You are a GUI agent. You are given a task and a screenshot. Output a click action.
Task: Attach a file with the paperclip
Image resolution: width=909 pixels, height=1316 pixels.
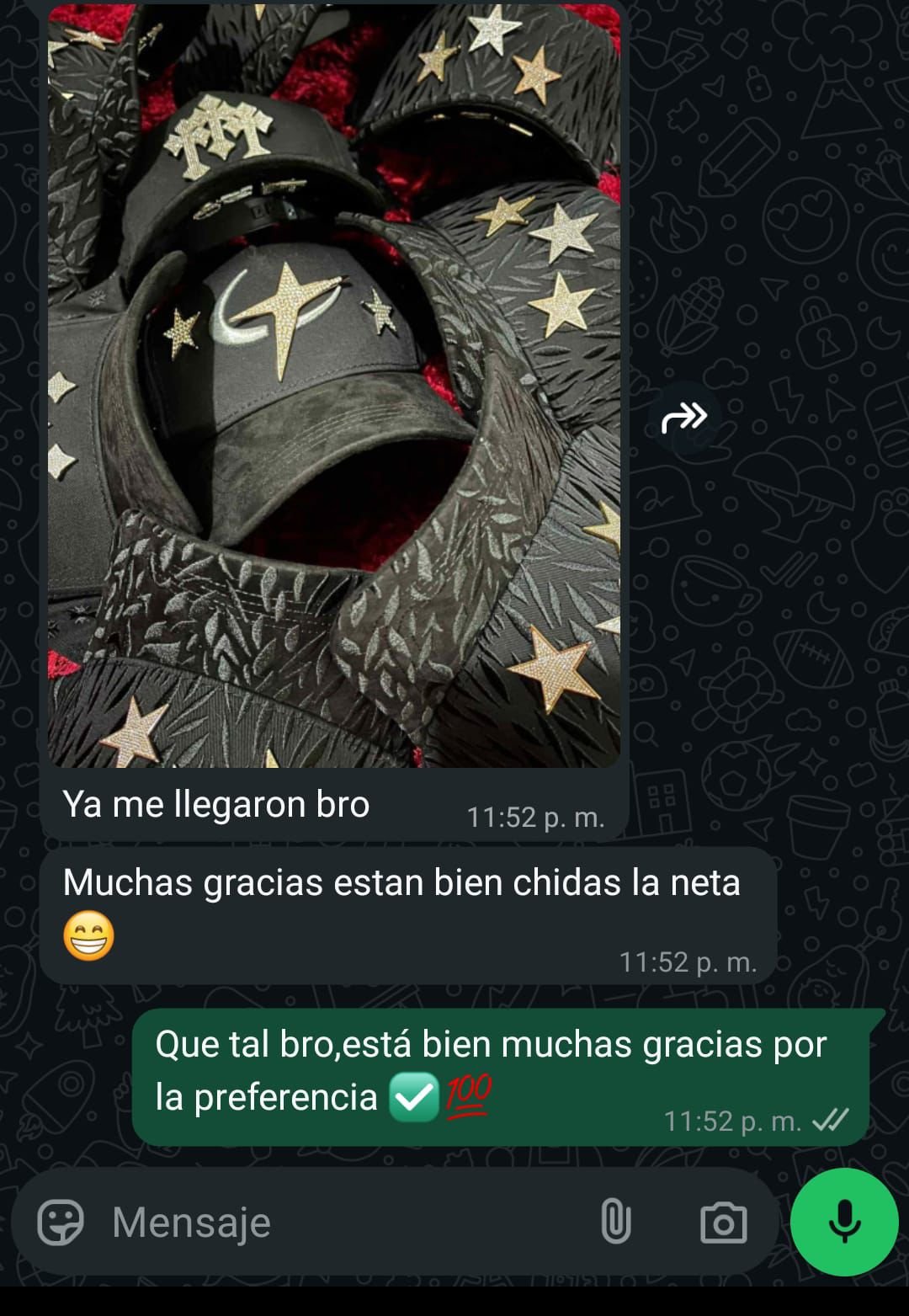615,1222
